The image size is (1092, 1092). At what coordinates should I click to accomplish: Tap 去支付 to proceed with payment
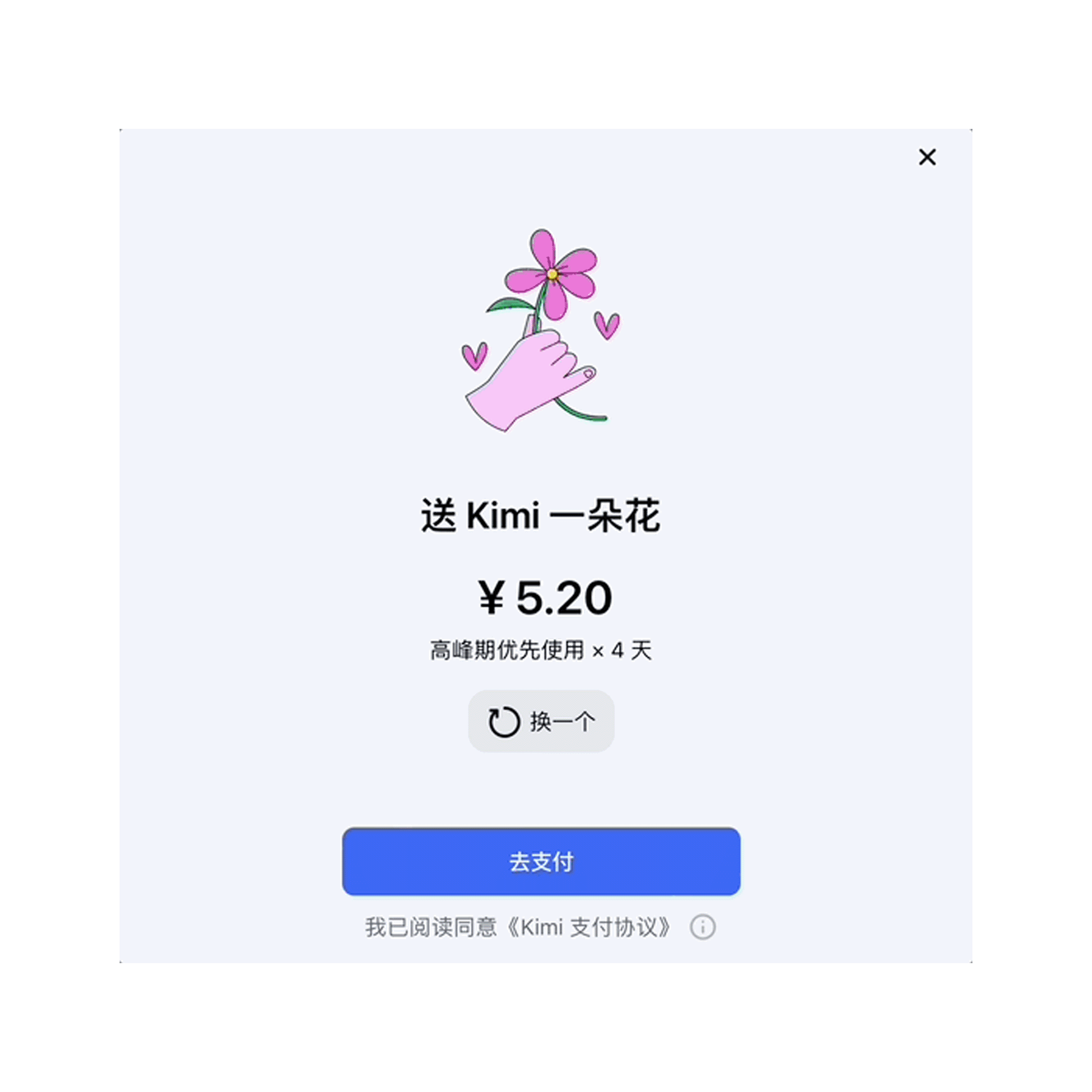point(541,862)
